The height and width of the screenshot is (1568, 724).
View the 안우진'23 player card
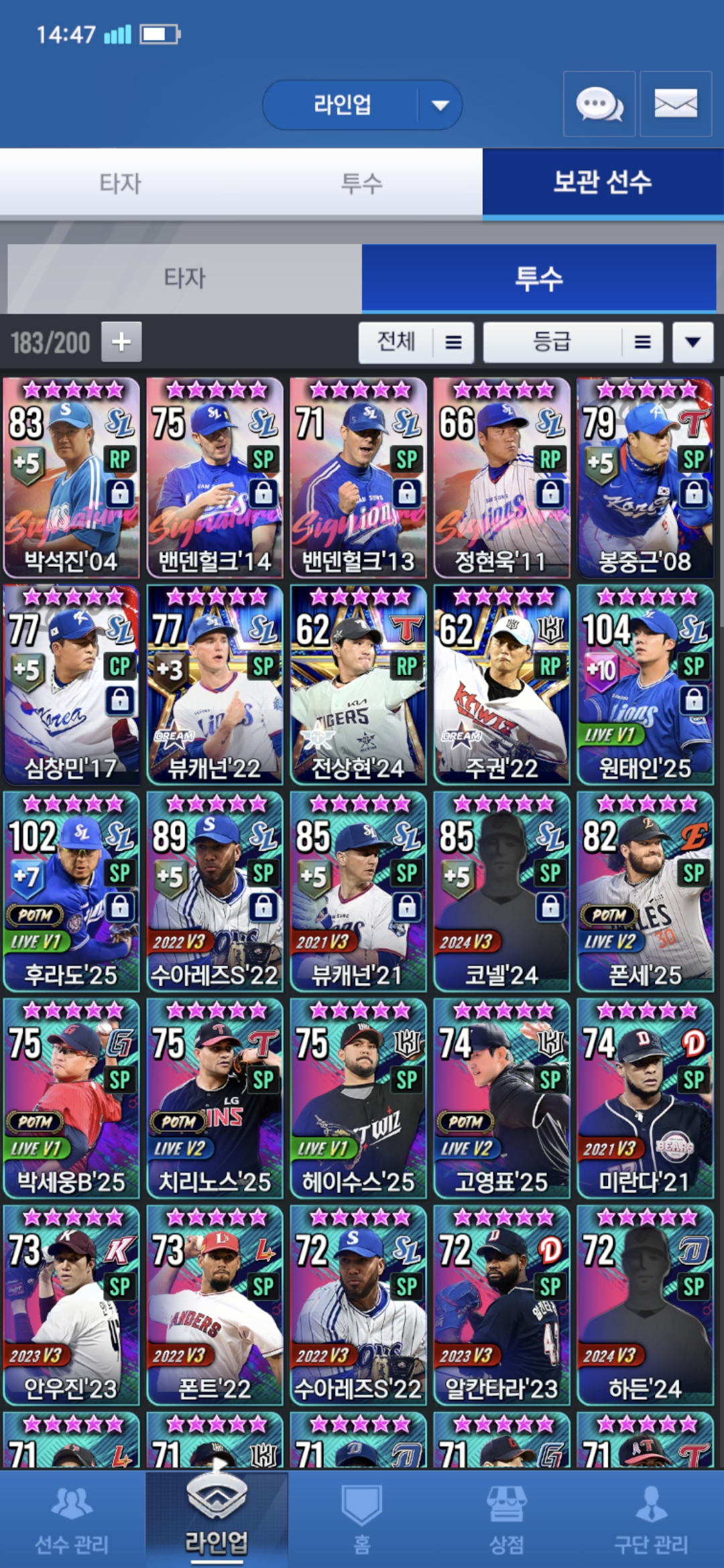point(71,1305)
